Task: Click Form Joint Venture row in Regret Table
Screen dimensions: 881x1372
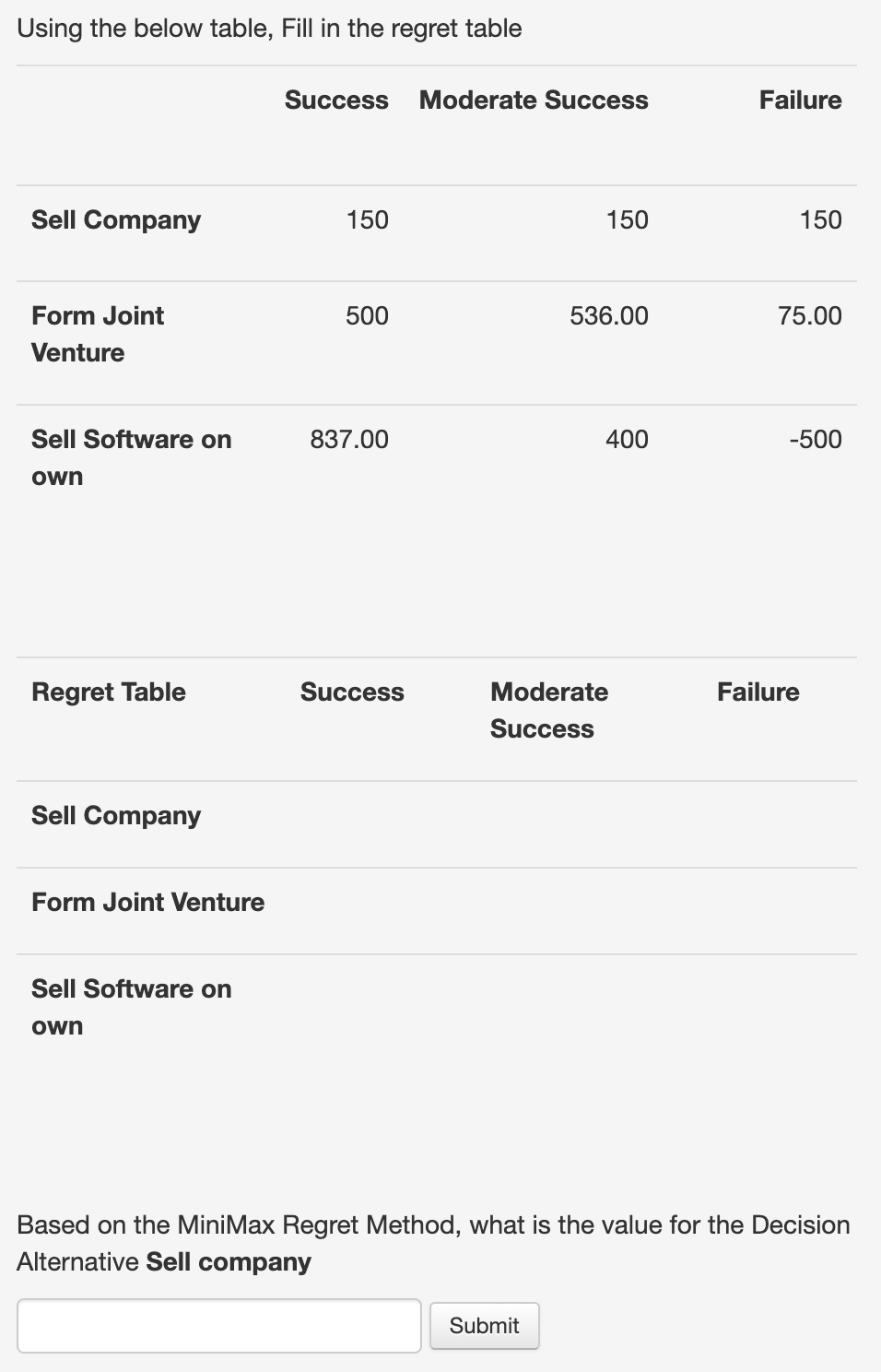Action: click(x=147, y=902)
